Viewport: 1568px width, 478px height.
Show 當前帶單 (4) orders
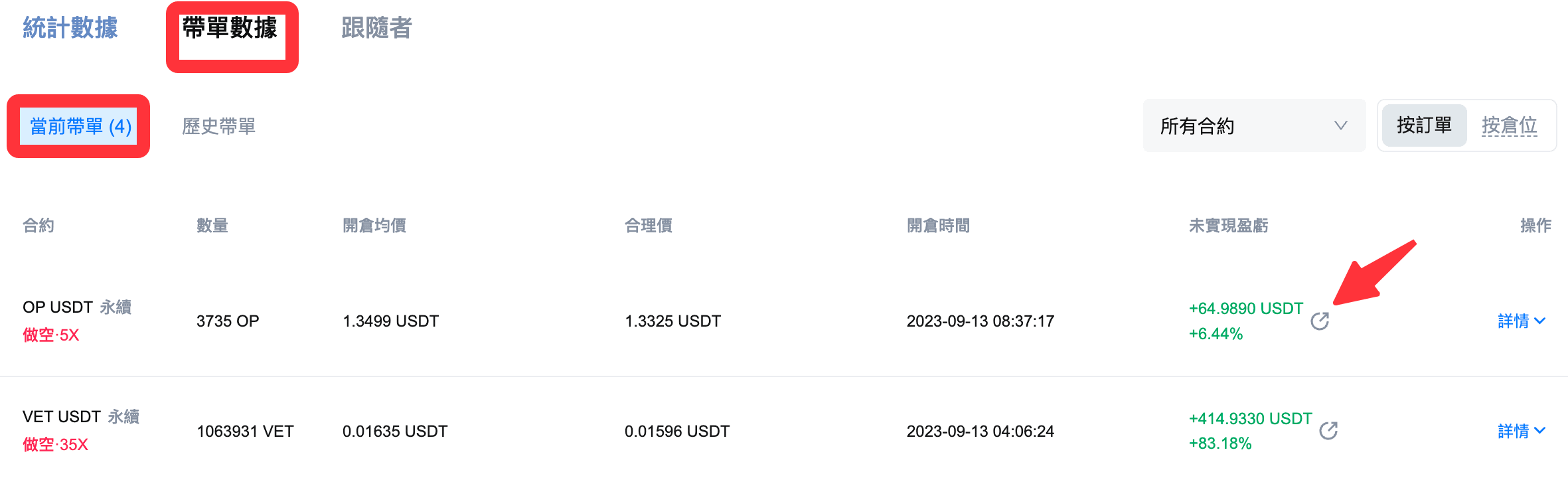tap(80, 126)
